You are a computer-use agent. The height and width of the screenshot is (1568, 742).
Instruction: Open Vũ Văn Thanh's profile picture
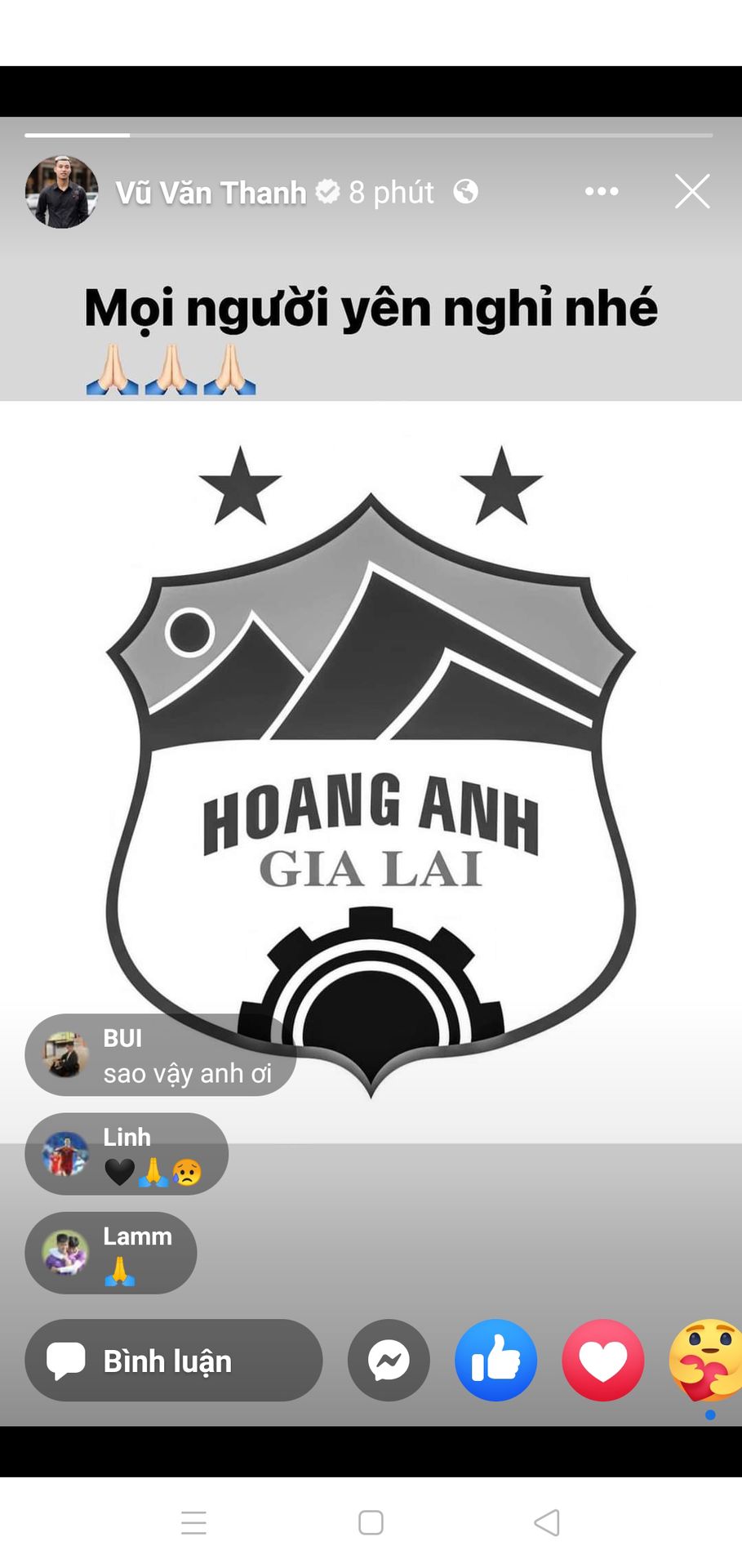62,192
